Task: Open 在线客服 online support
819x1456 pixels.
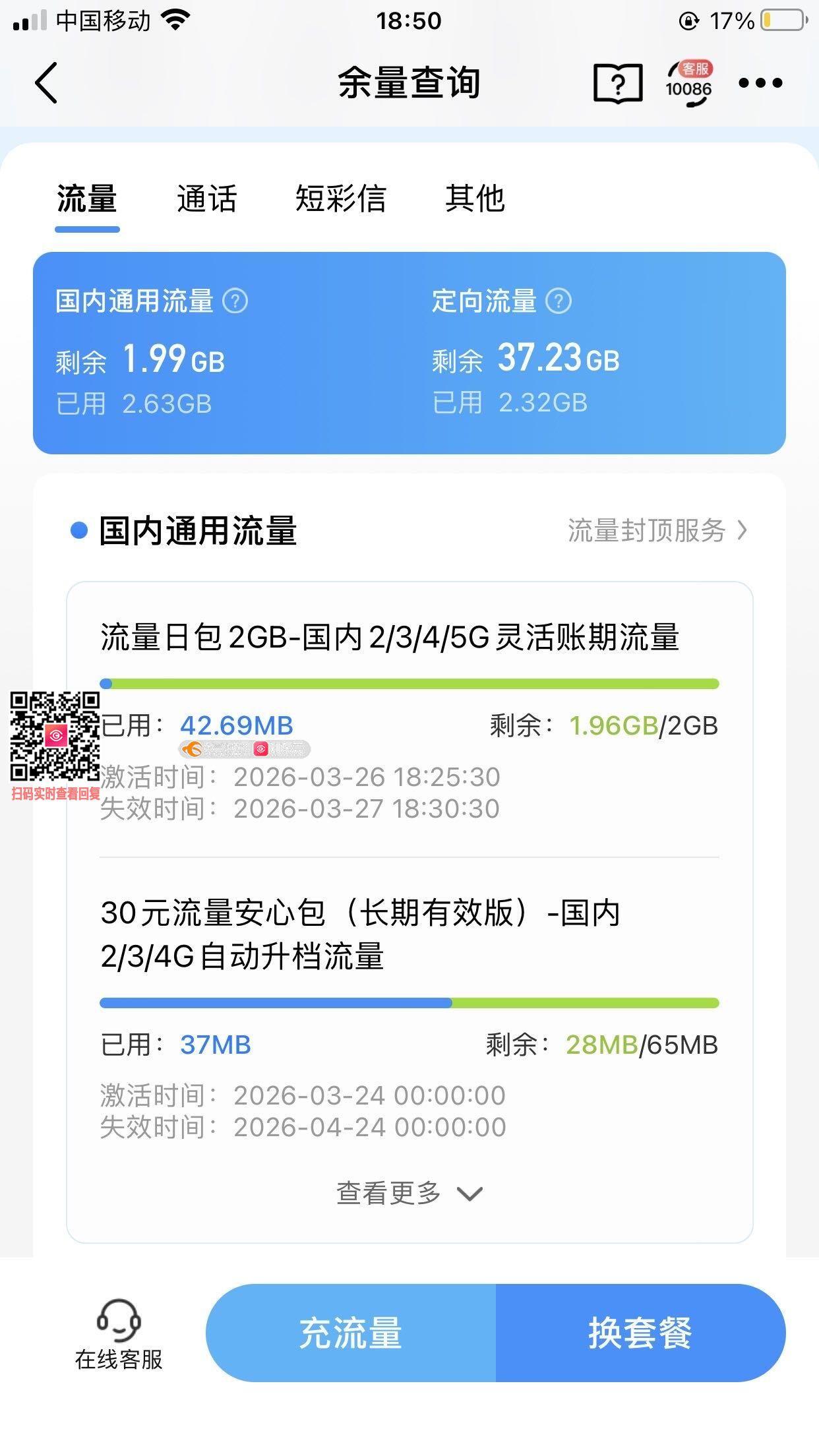Action: click(119, 1335)
